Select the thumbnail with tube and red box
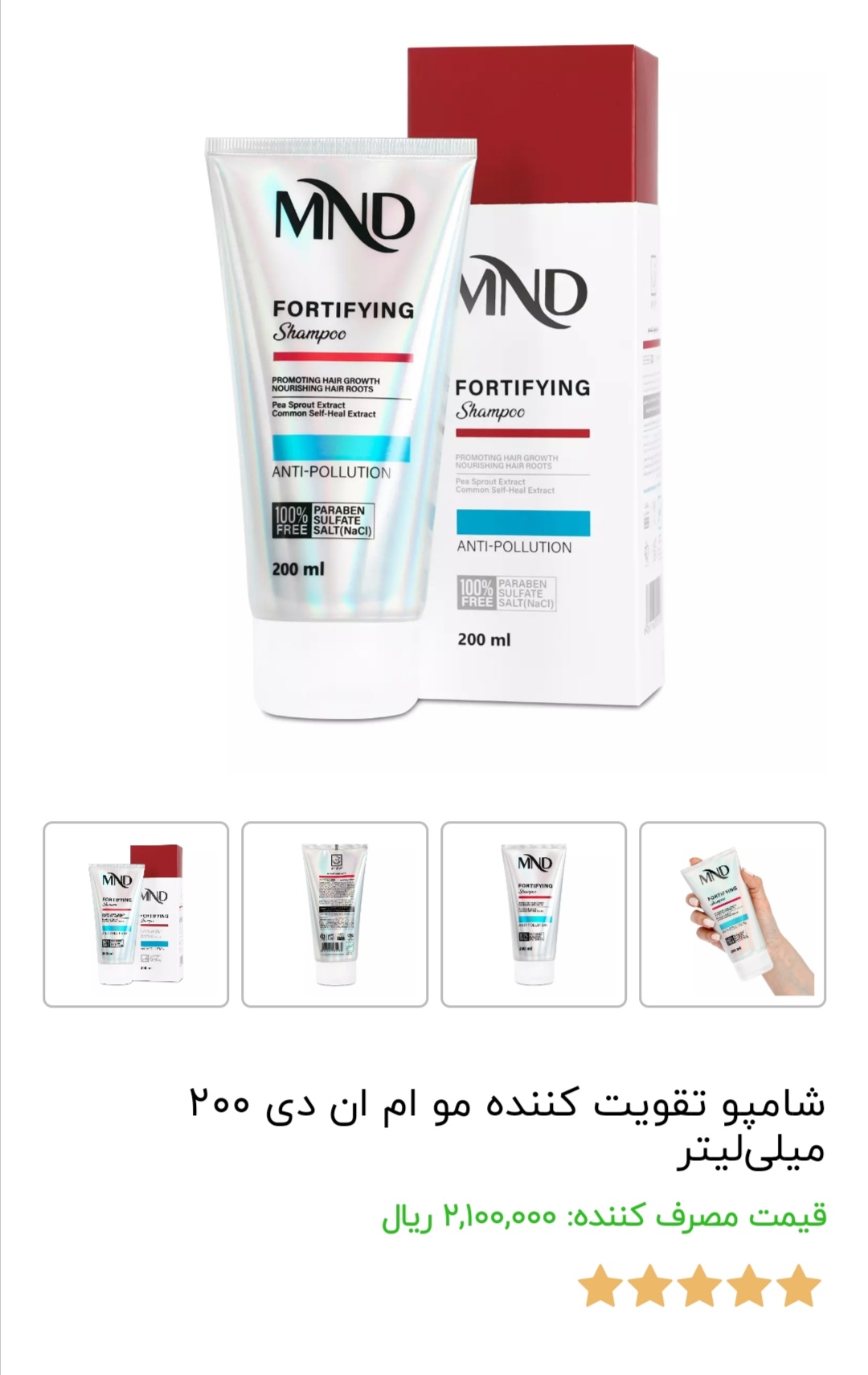868x1375 pixels. click(x=136, y=914)
